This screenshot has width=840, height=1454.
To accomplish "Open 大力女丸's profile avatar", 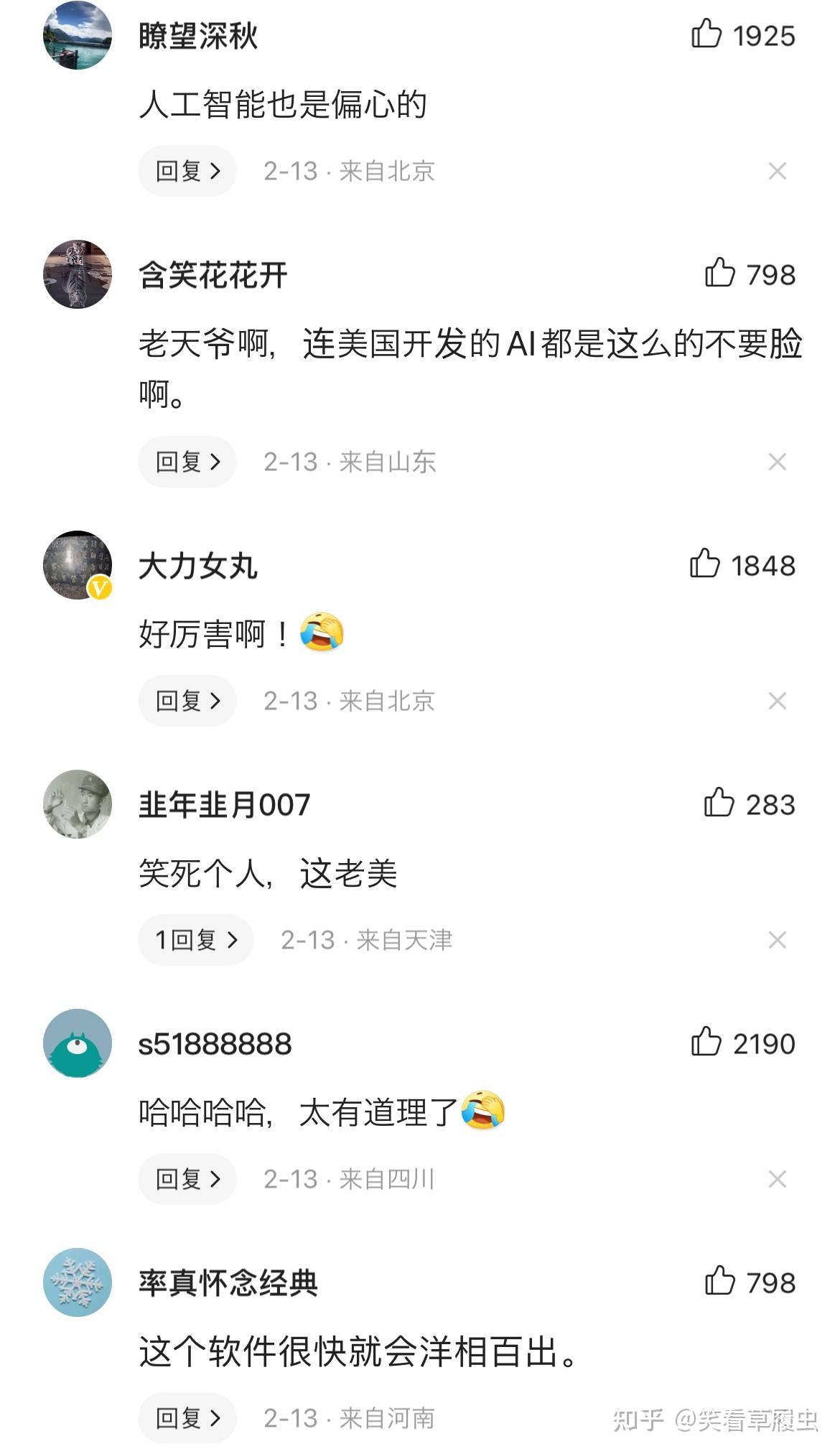I will coord(78,565).
